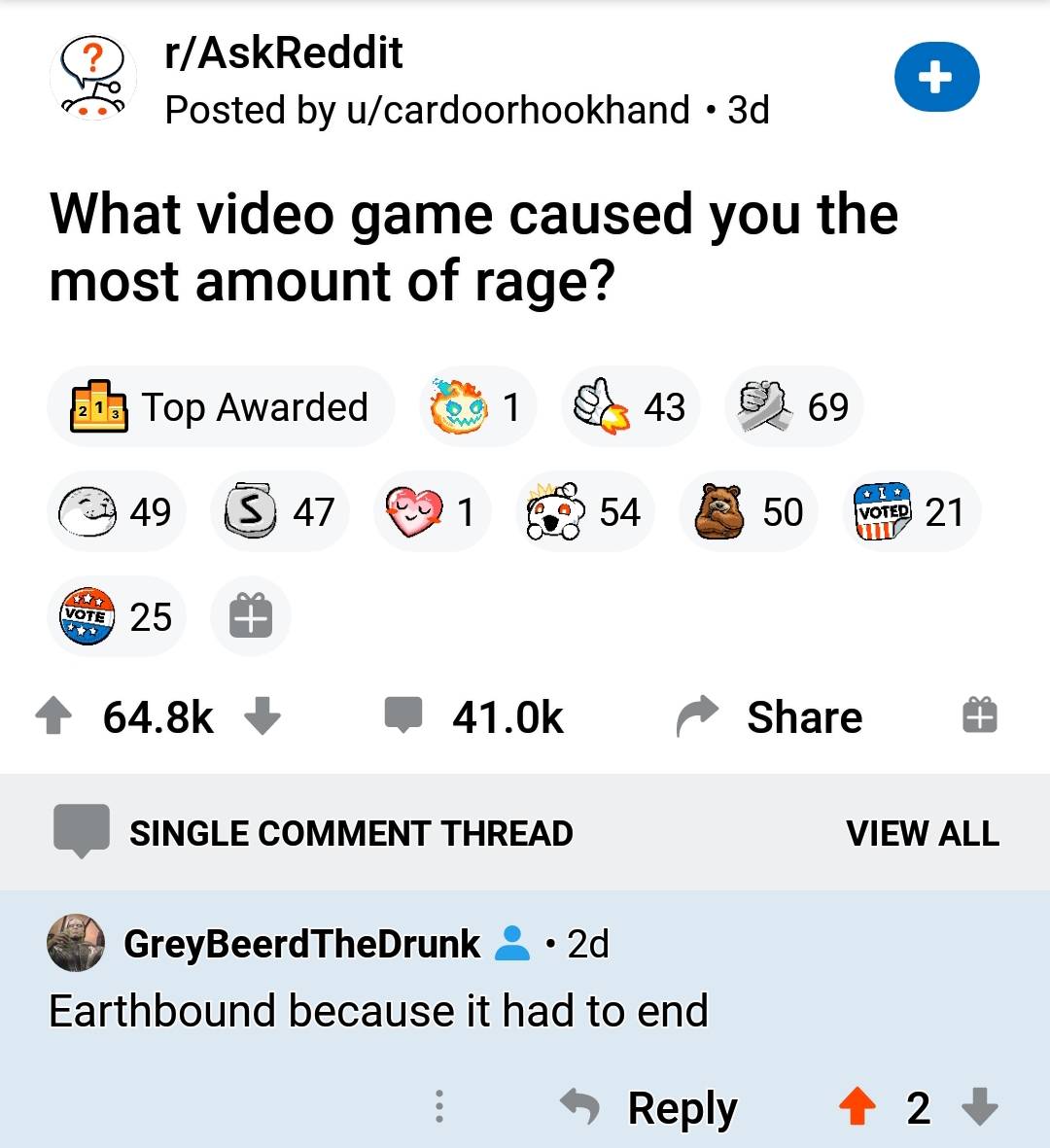Give an award via gift icon beside Share
The width and height of the screenshot is (1050, 1148).
click(x=979, y=715)
